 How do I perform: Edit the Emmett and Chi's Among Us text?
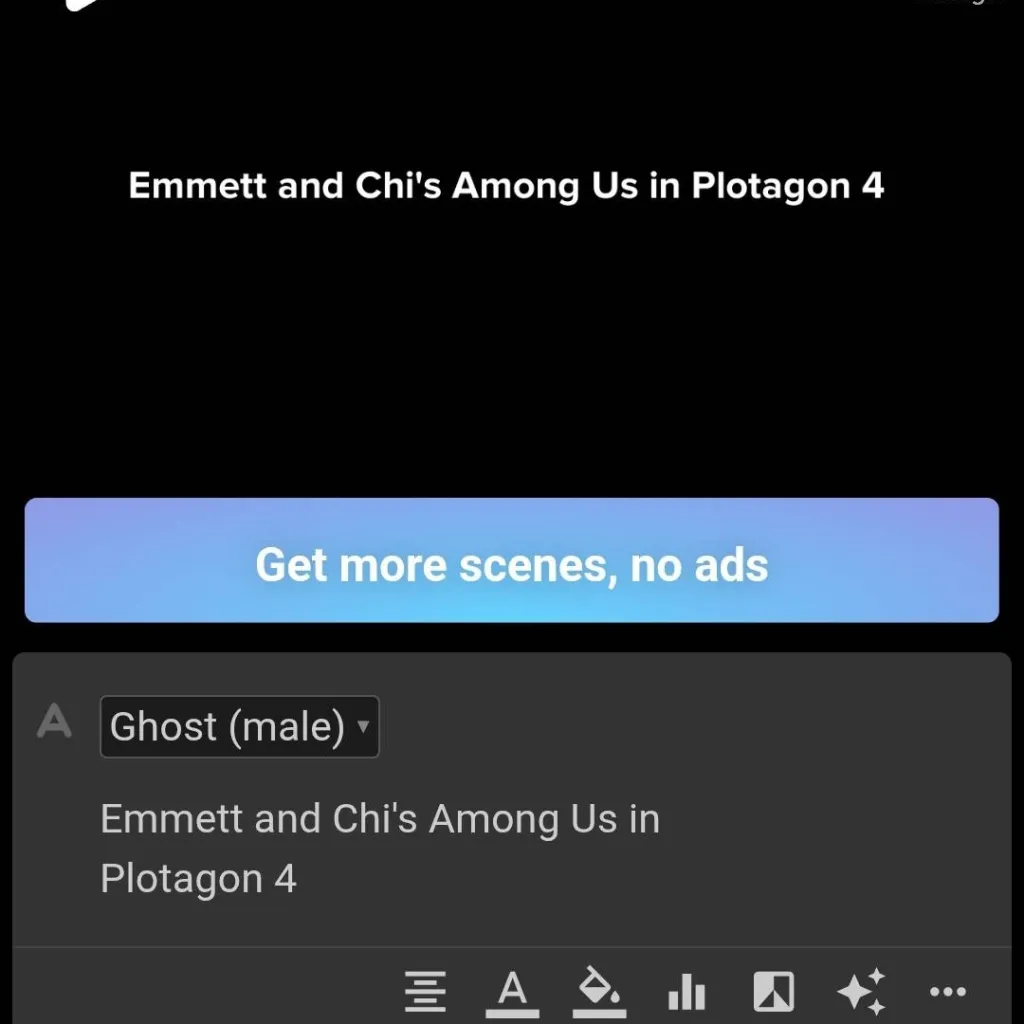point(380,848)
